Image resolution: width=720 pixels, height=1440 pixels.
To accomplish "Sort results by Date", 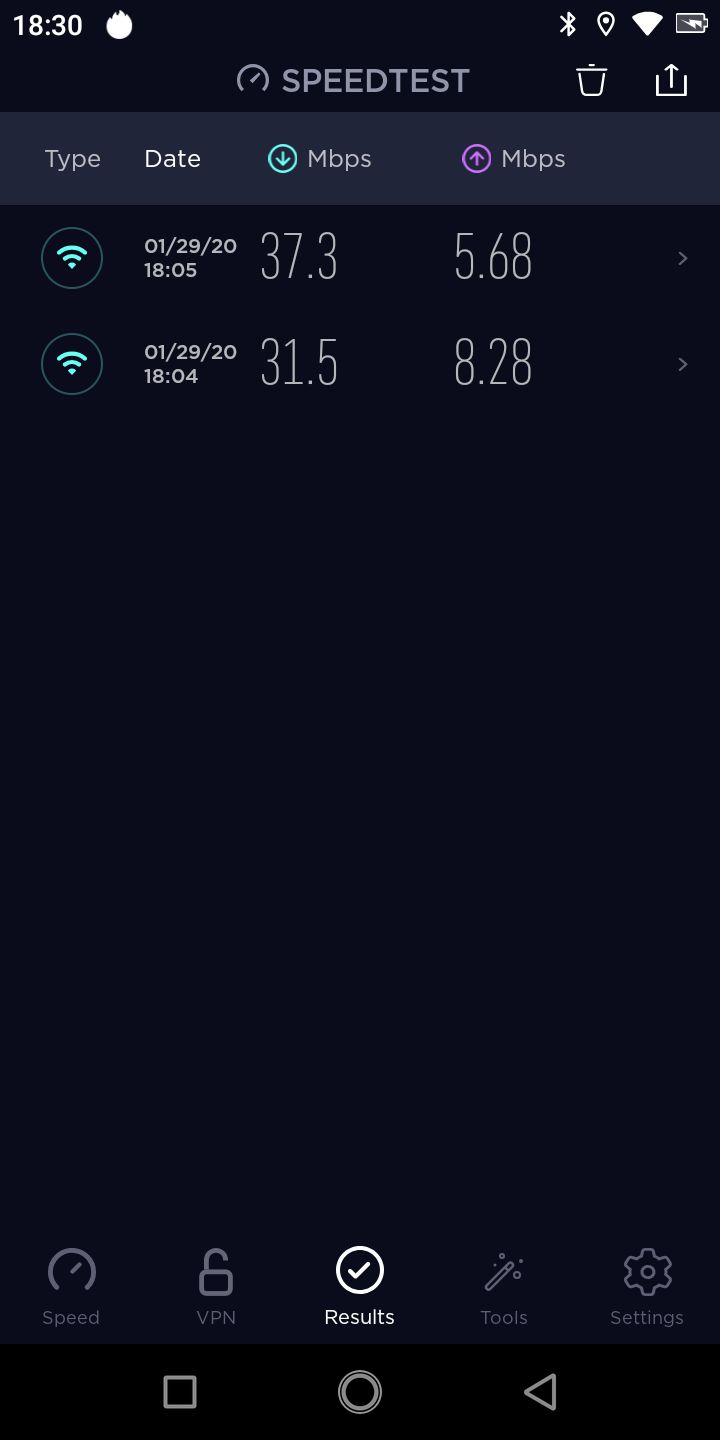I will (x=172, y=159).
